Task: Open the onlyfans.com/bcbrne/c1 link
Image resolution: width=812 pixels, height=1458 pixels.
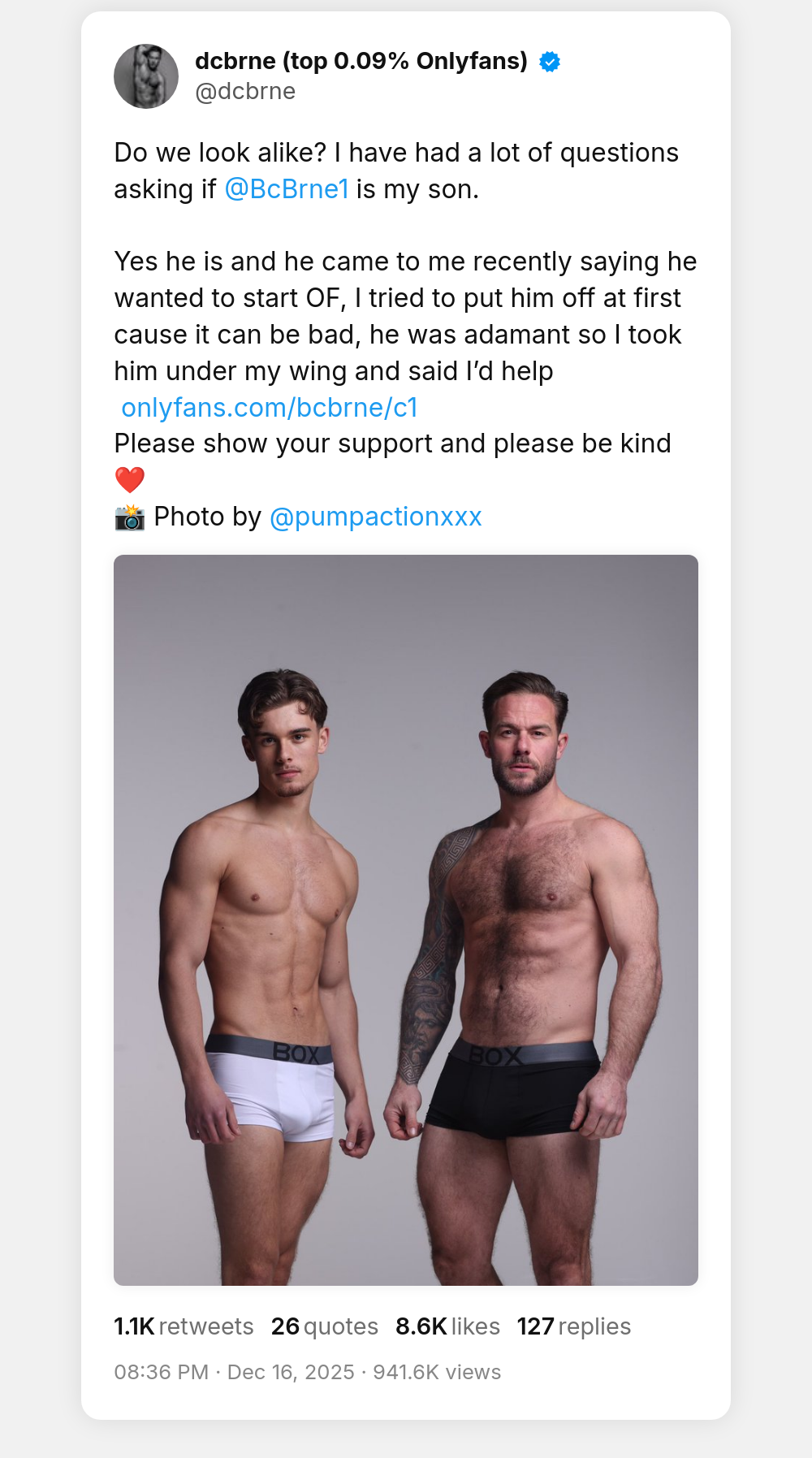Action: (270, 408)
